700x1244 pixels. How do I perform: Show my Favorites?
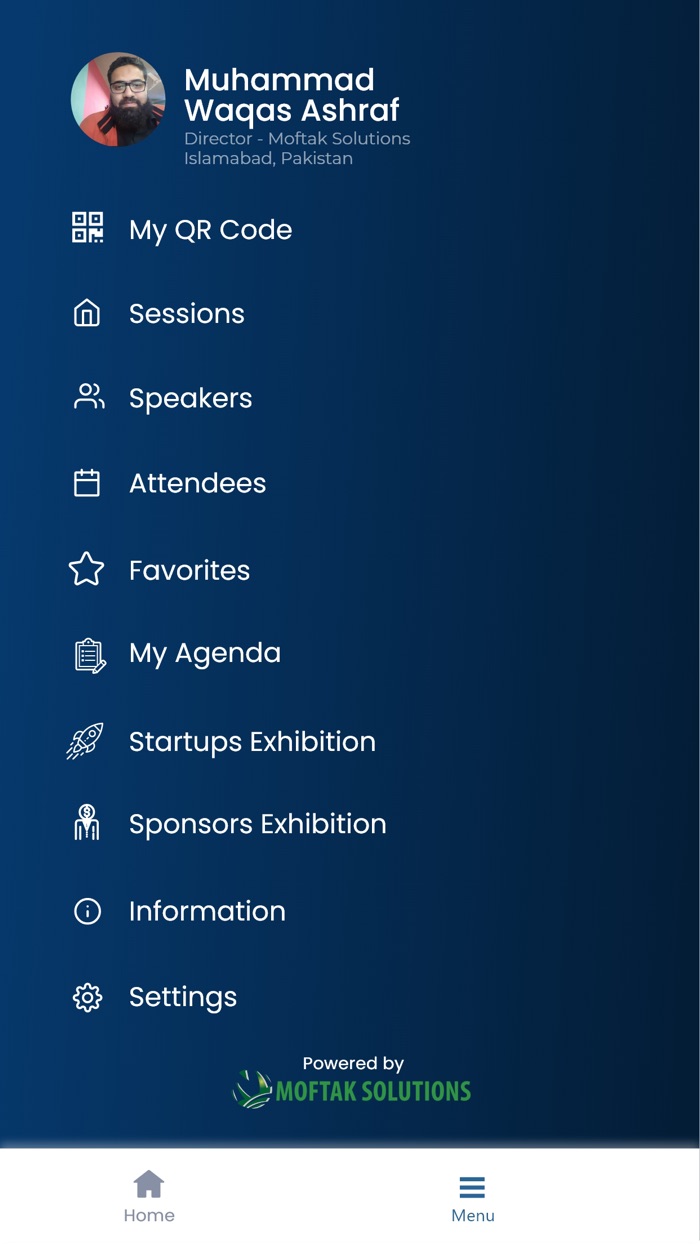pyautogui.click(x=189, y=570)
